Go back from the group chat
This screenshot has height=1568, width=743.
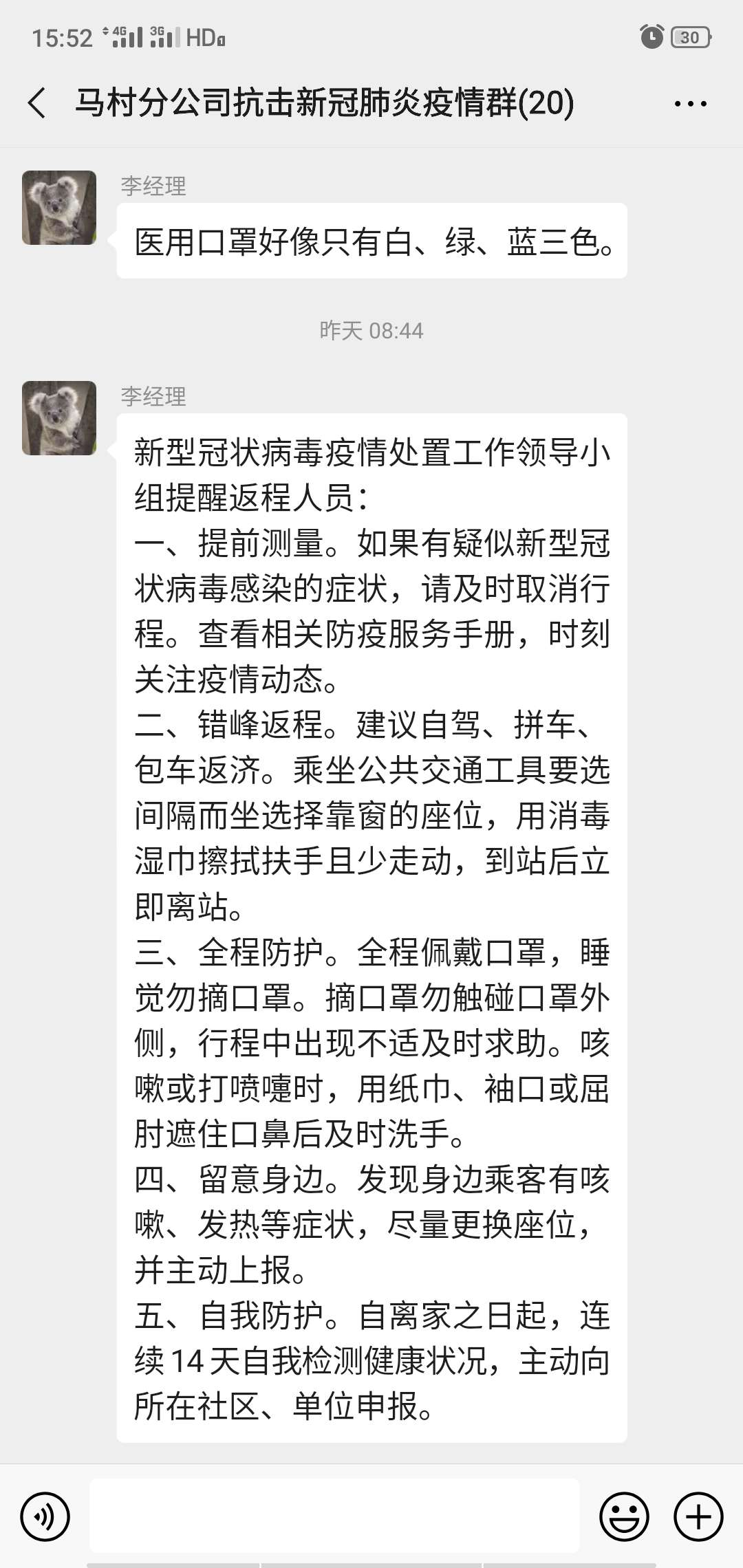[x=37, y=103]
